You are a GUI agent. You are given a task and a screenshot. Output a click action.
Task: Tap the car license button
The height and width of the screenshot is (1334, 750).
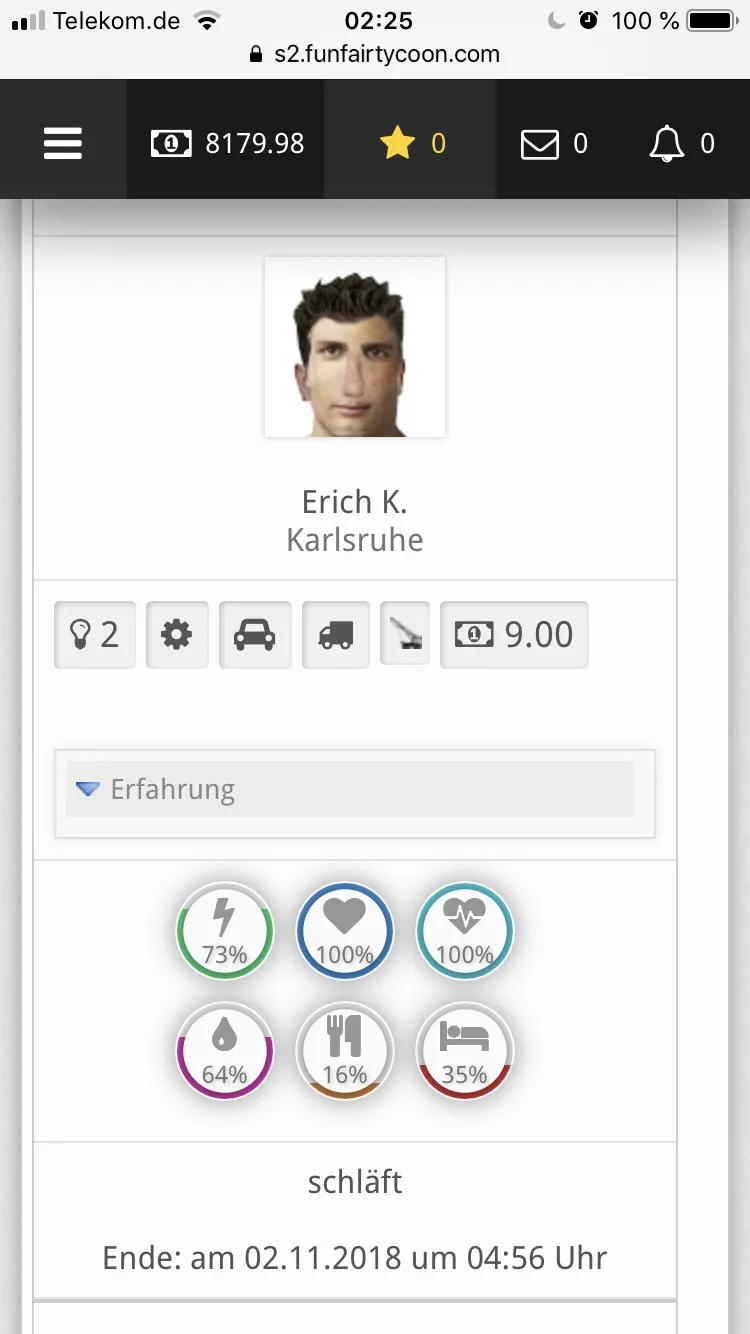click(255, 634)
